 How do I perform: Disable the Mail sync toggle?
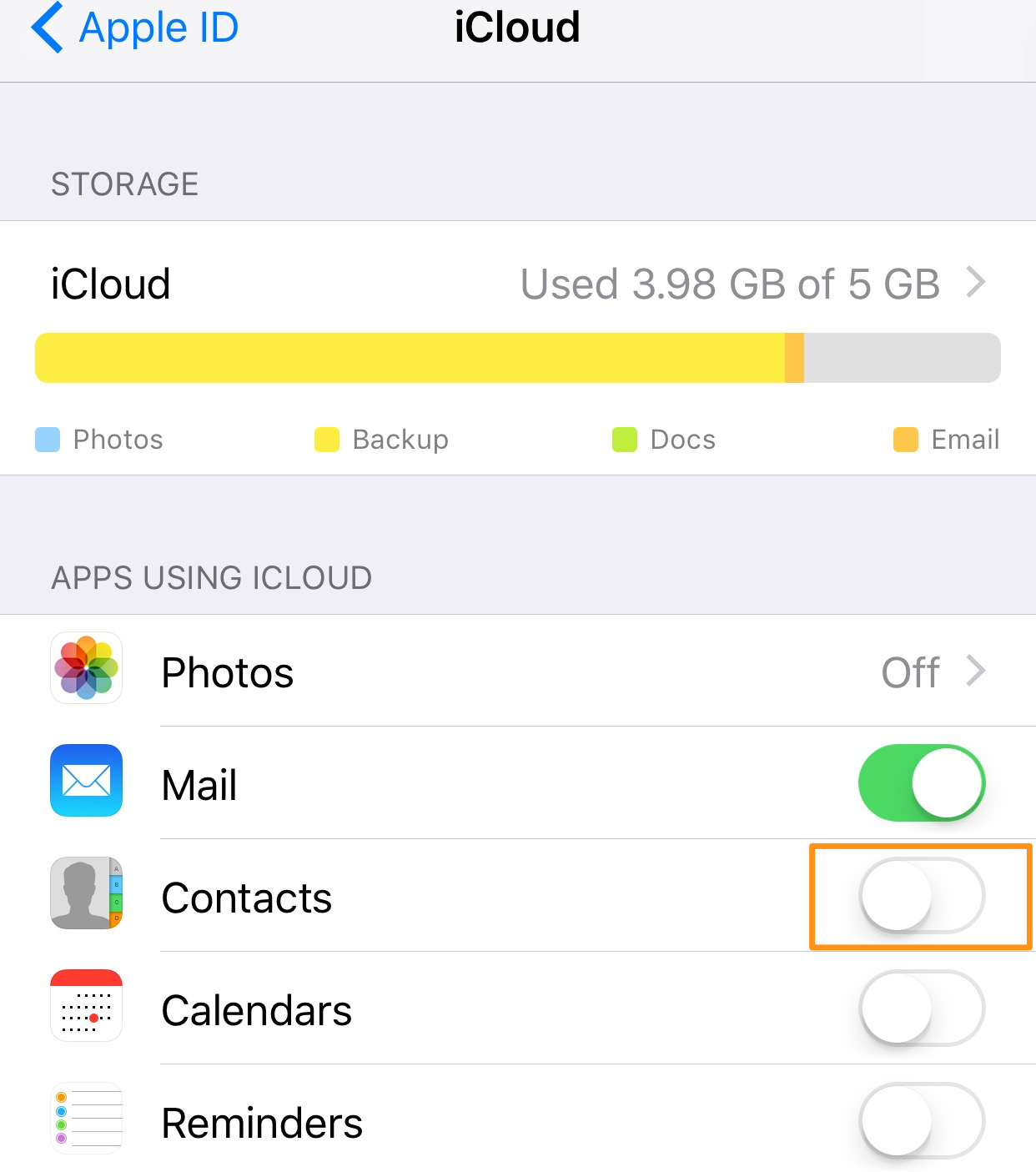point(921,782)
